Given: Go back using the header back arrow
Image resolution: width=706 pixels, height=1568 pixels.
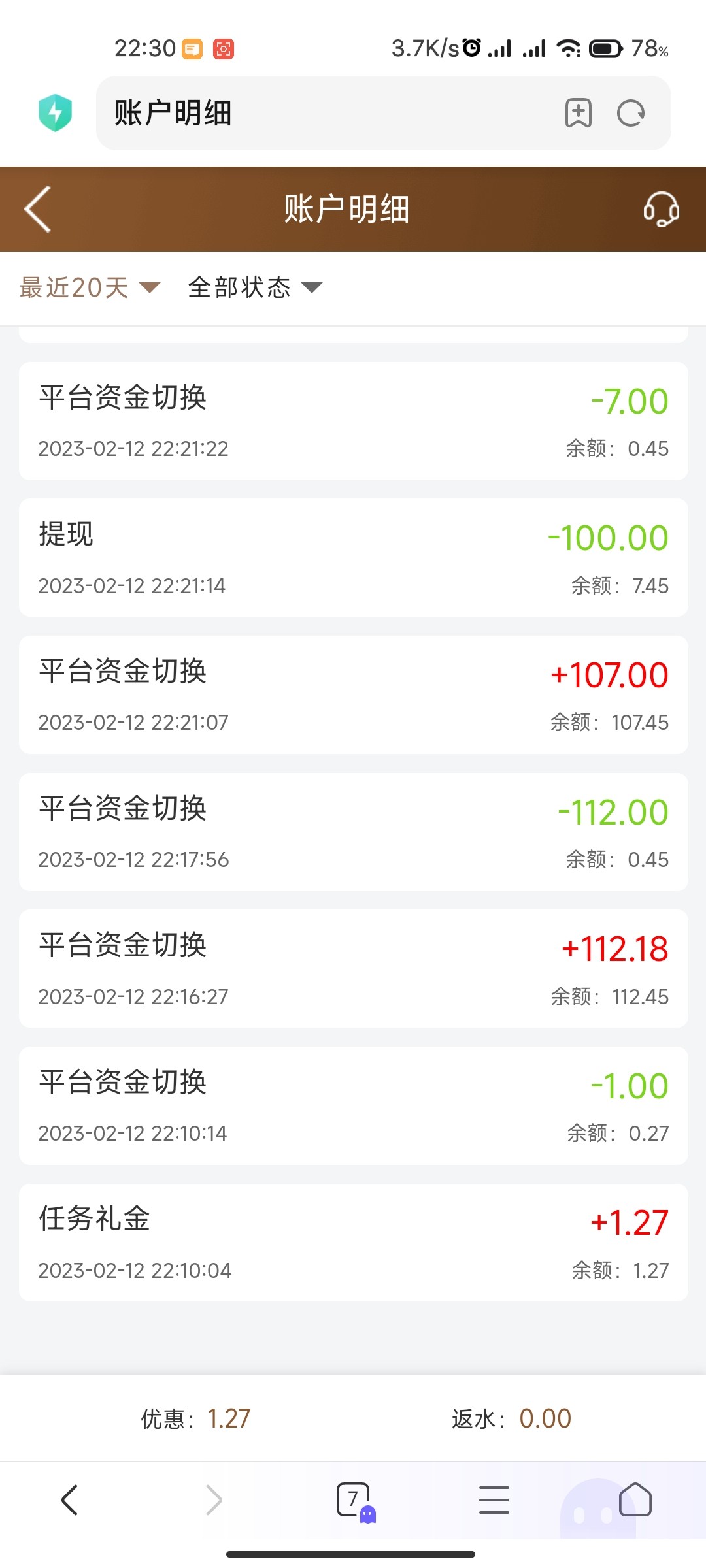Looking at the screenshot, I should (37, 209).
